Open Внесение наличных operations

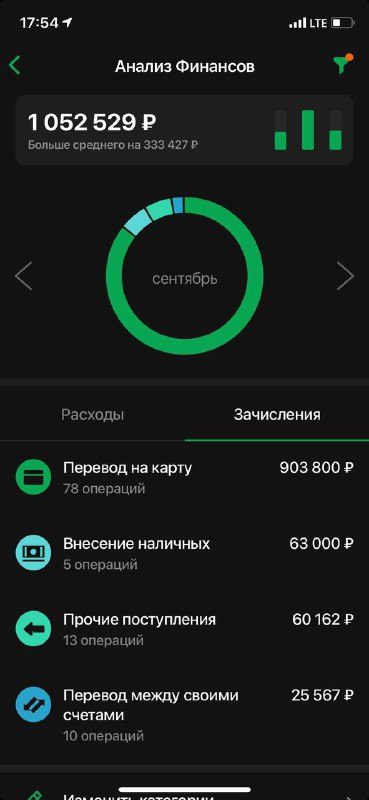coord(184,553)
